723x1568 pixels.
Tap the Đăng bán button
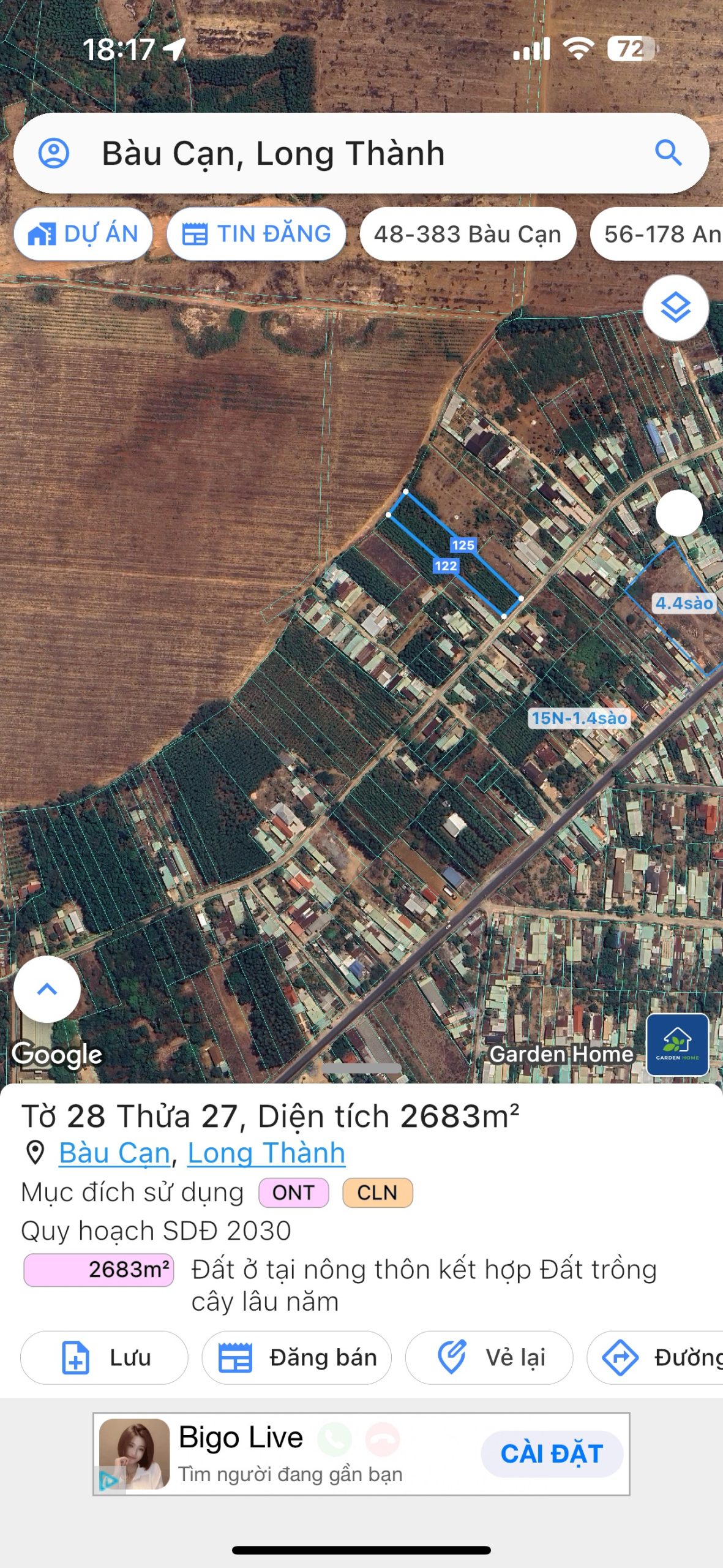297,1357
